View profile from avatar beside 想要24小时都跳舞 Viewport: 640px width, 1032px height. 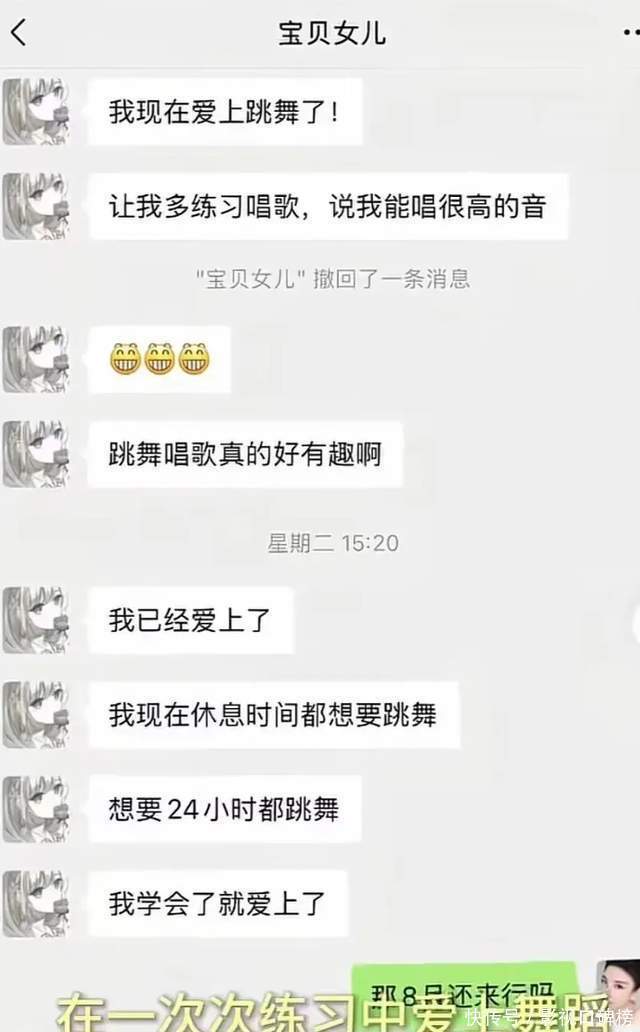click(35, 809)
